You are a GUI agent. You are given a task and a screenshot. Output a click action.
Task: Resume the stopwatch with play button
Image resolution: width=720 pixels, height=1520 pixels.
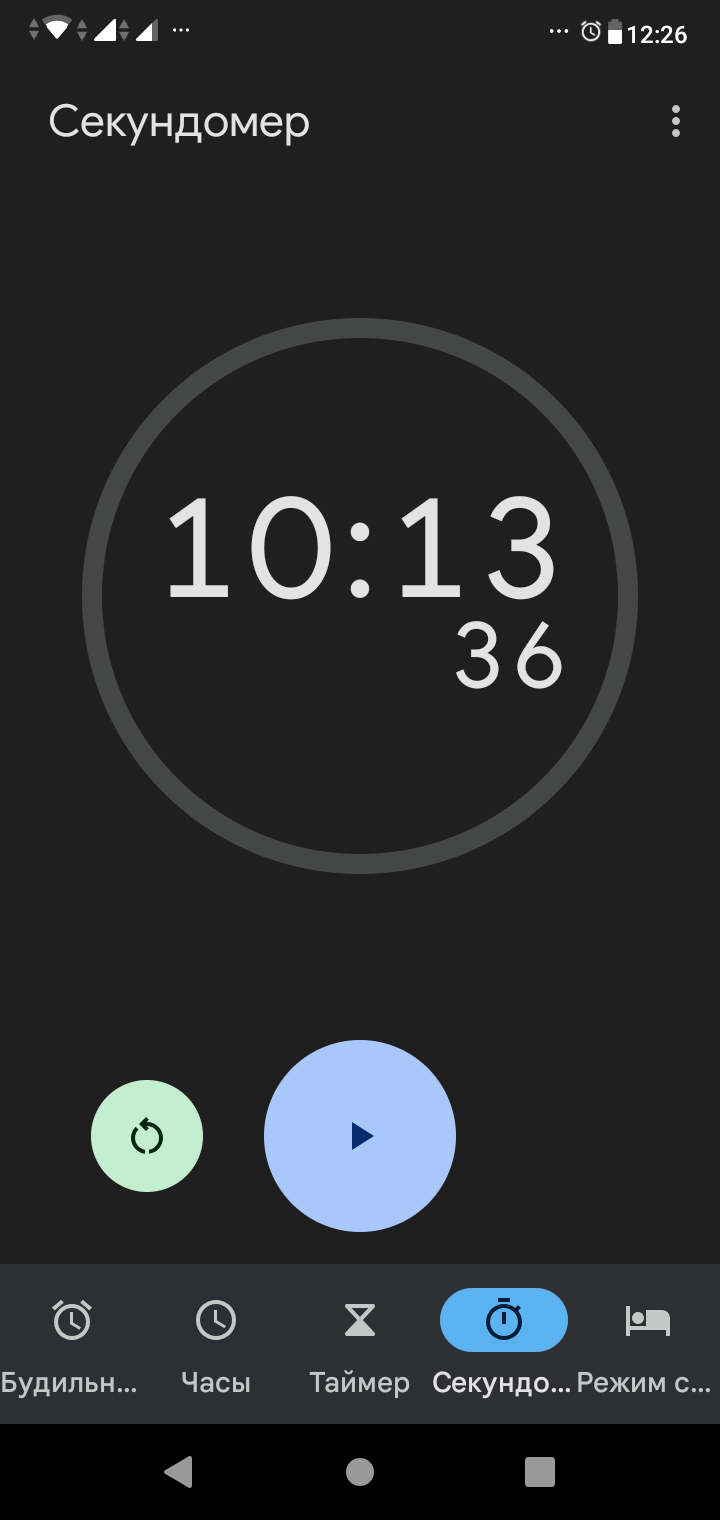click(360, 1136)
